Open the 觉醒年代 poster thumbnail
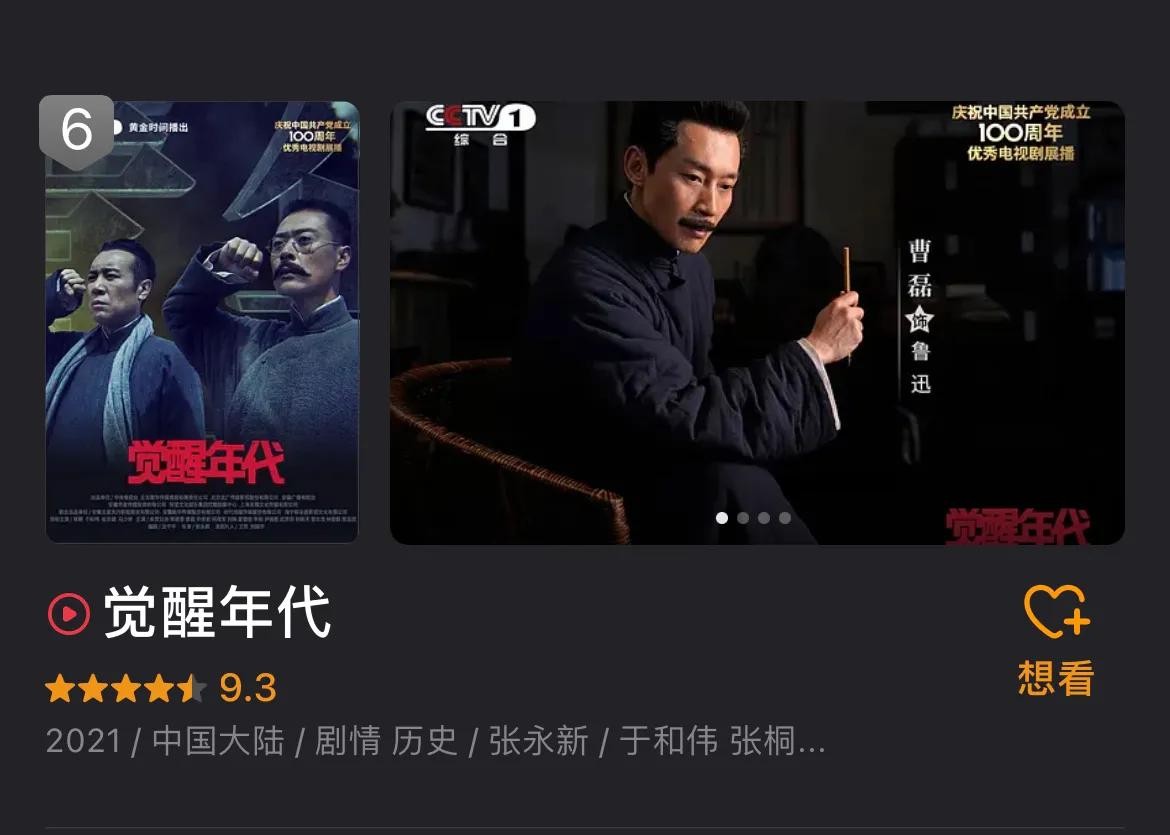The width and height of the screenshot is (1170, 835). [x=202, y=322]
